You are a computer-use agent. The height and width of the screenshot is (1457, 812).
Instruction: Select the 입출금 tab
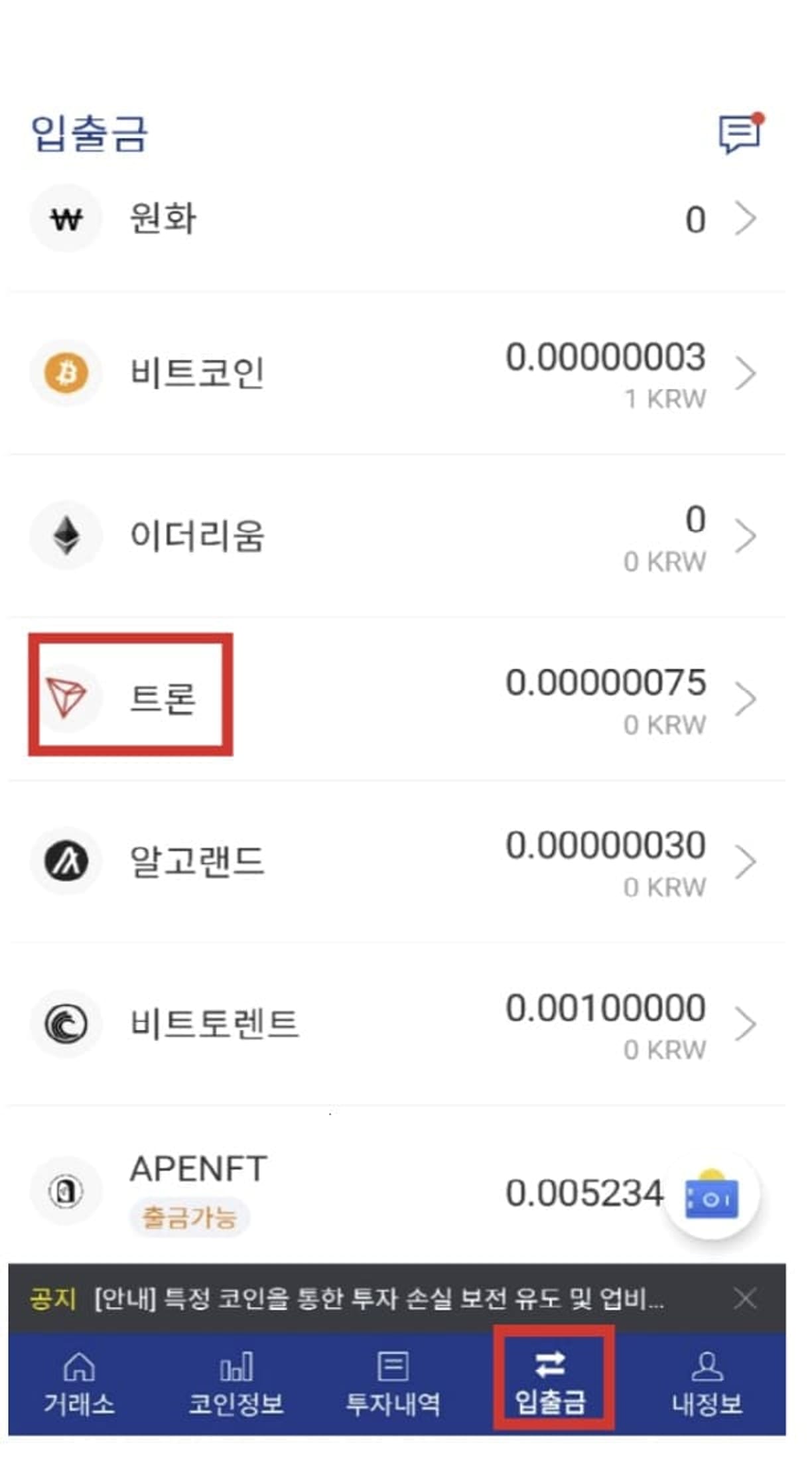[551, 1382]
